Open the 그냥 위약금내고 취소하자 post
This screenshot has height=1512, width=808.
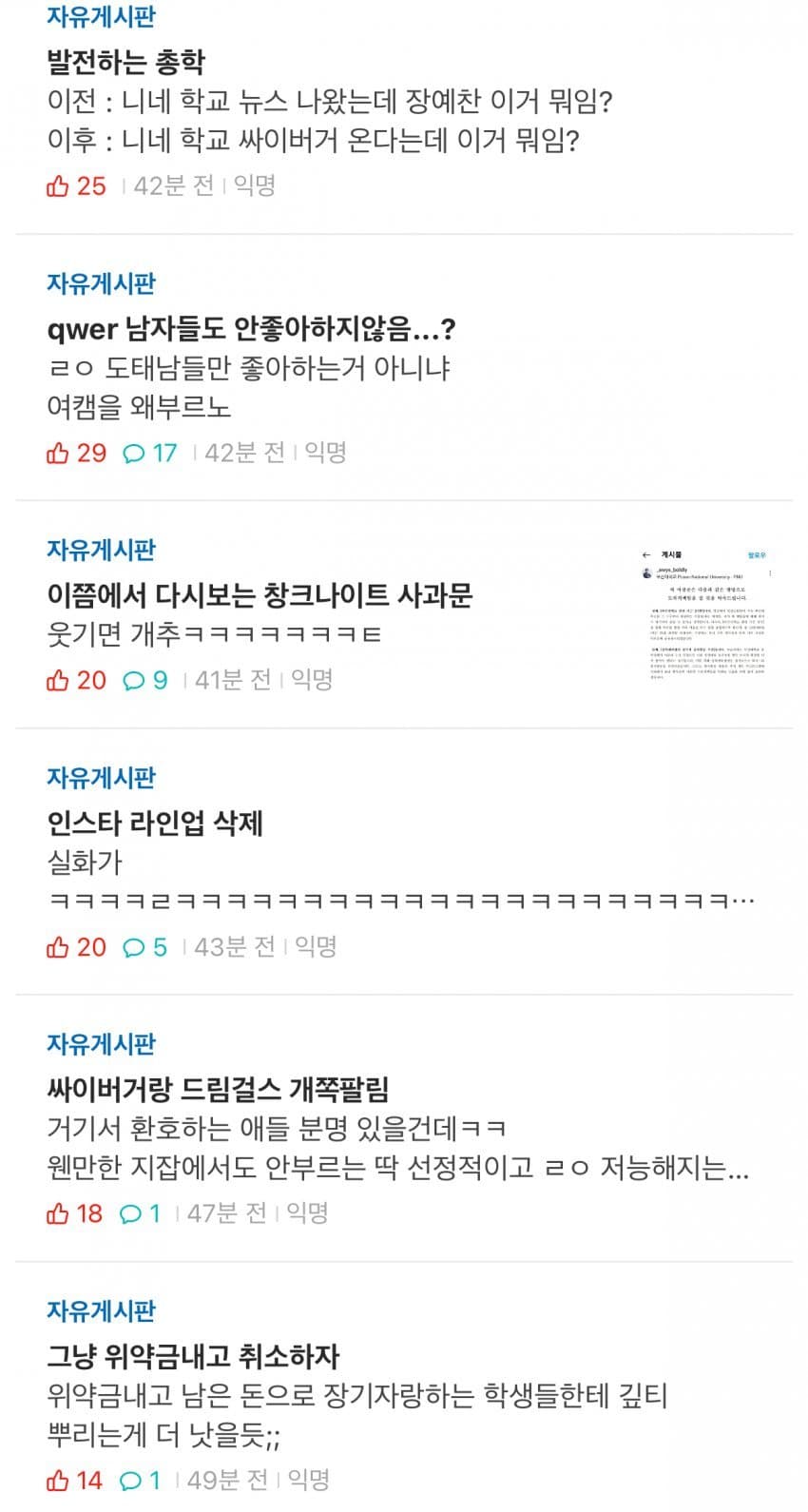193,1356
